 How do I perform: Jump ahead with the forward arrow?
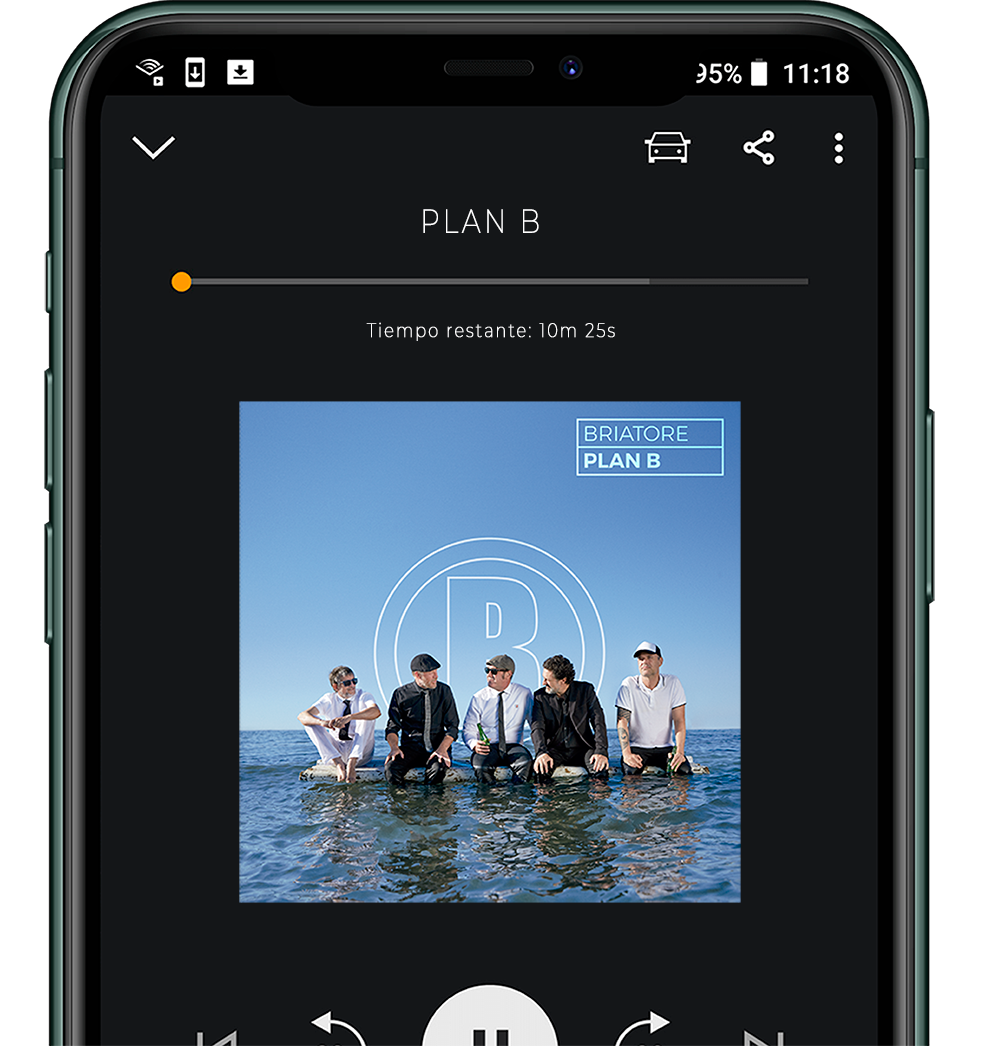(641, 1030)
